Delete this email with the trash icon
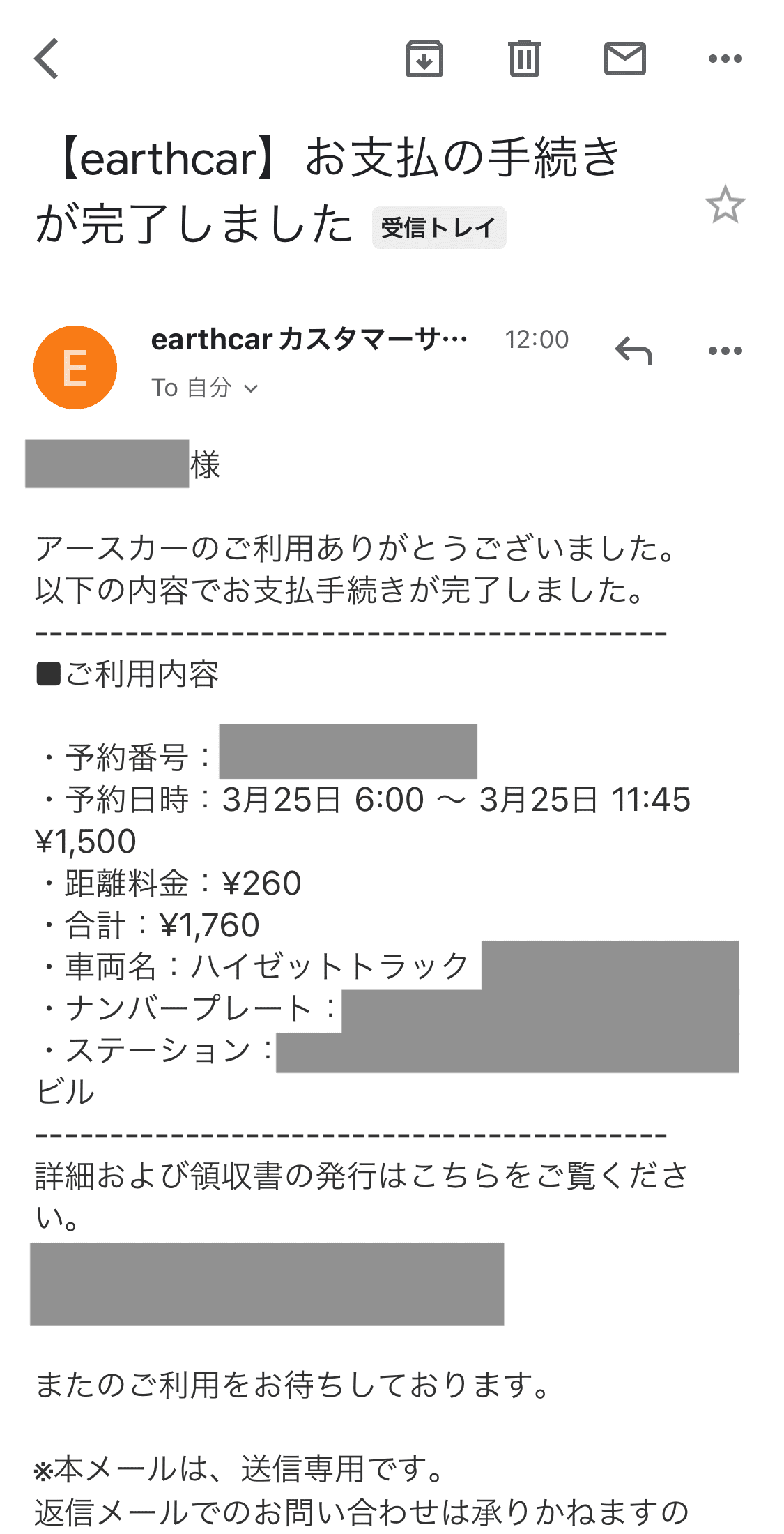Viewport: 784px width, 1534px height. [x=524, y=59]
